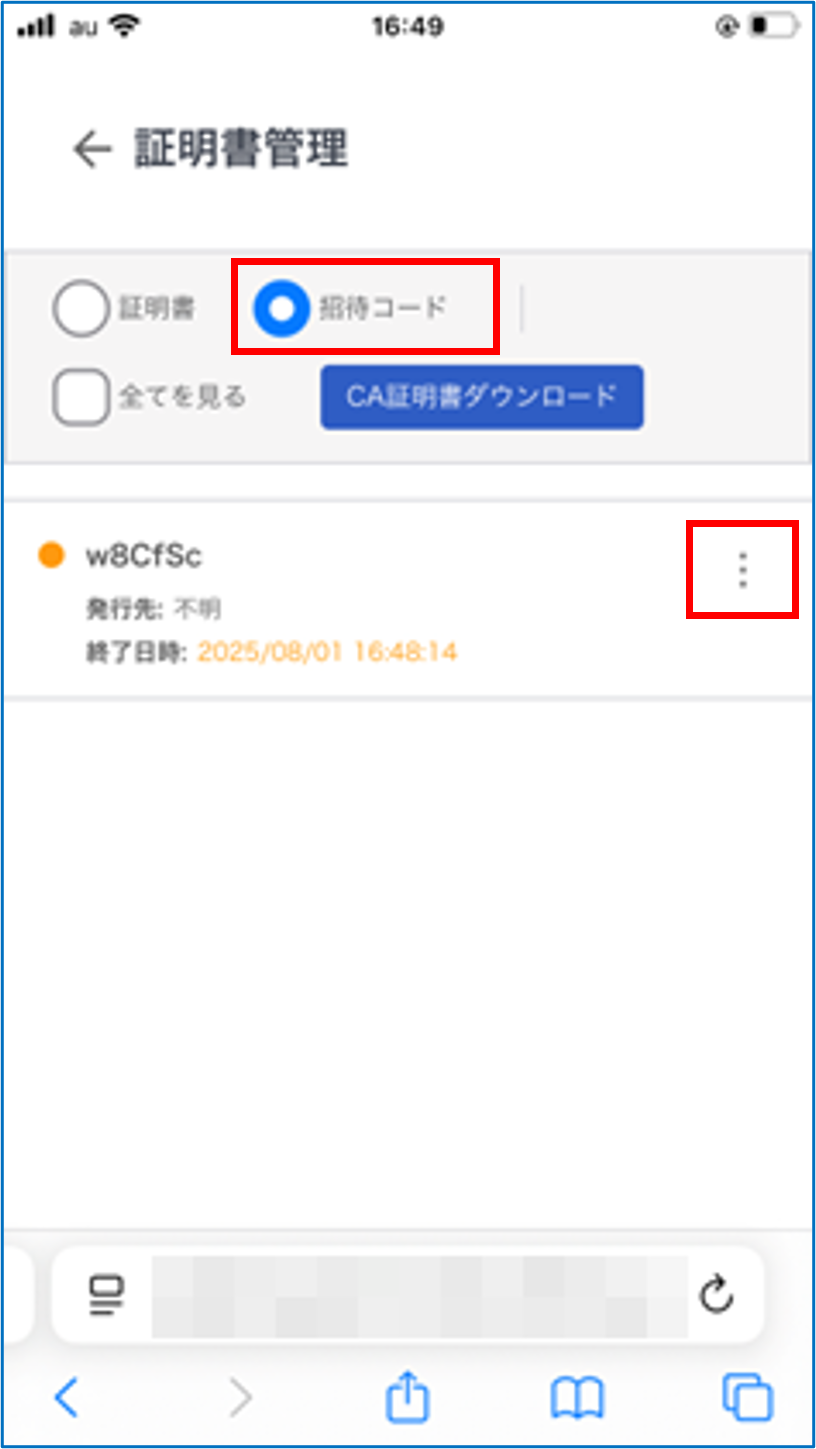The width and height of the screenshot is (816, 1449).
Task: Check the 全てを見る checkbox
Action: point(80,397)
